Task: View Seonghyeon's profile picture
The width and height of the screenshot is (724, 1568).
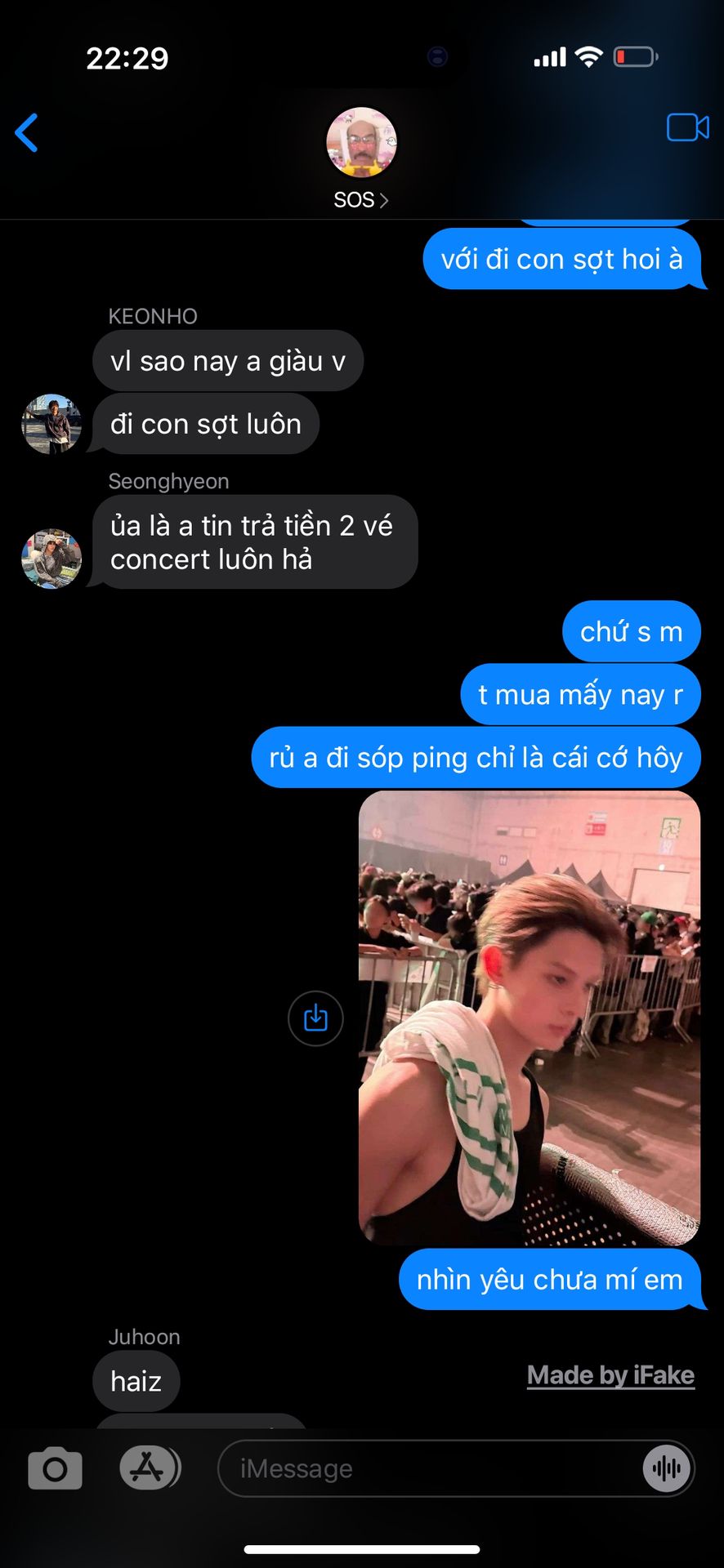Action: (51, 559)
